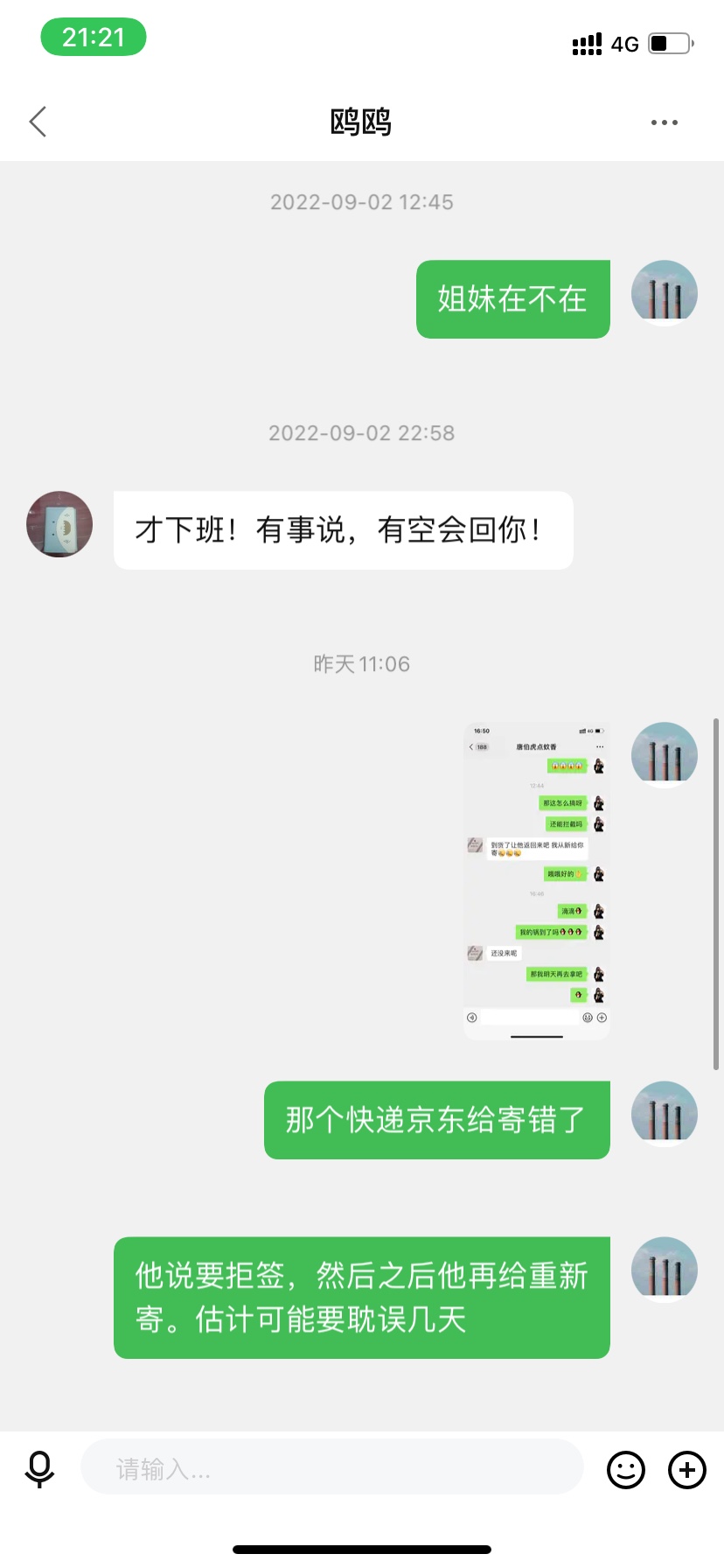Switch to voice message input

click(39, 1469)
